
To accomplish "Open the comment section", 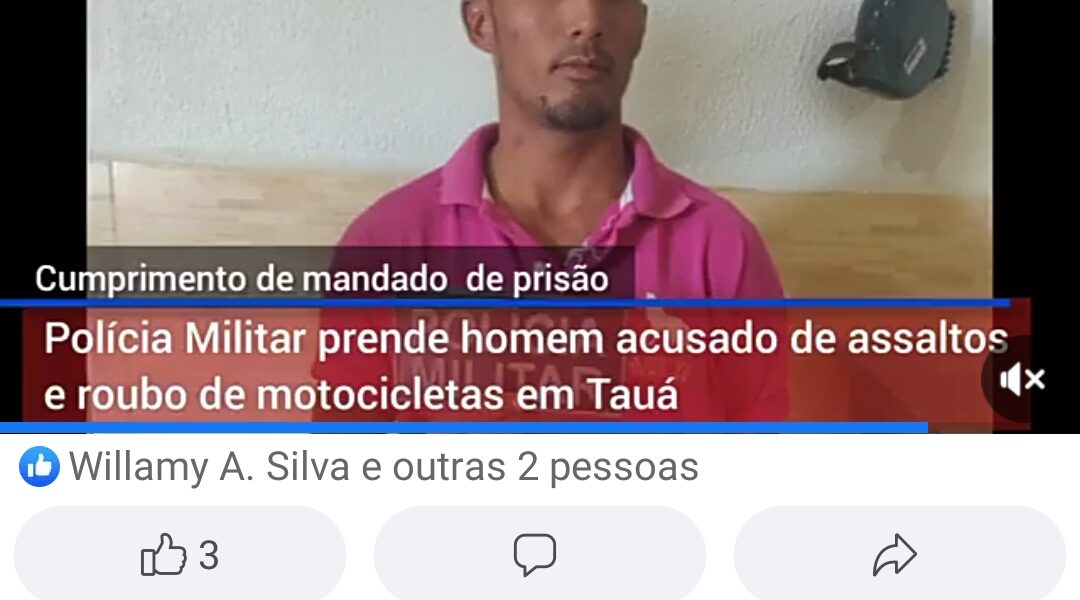I will point(539,555).
